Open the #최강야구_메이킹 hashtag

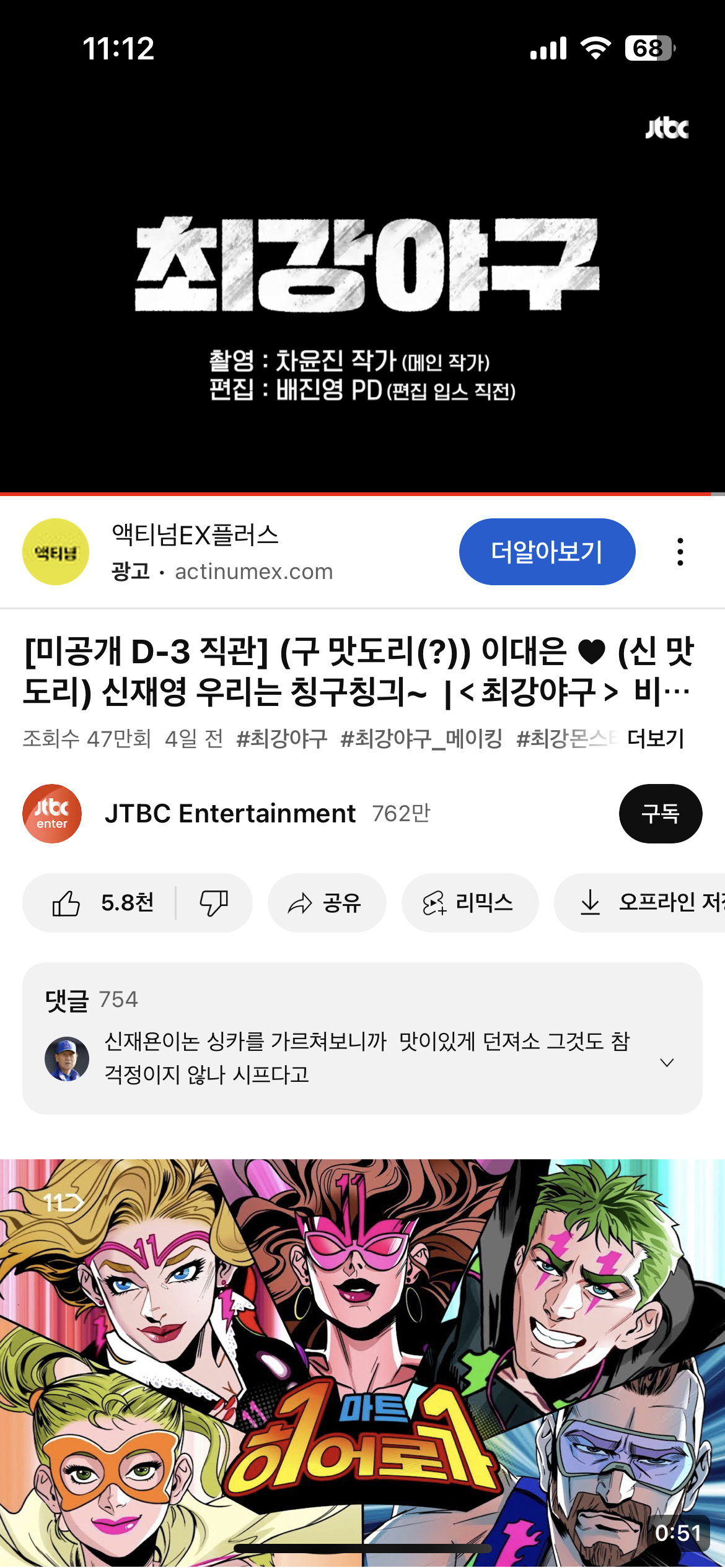coord(421,738)
